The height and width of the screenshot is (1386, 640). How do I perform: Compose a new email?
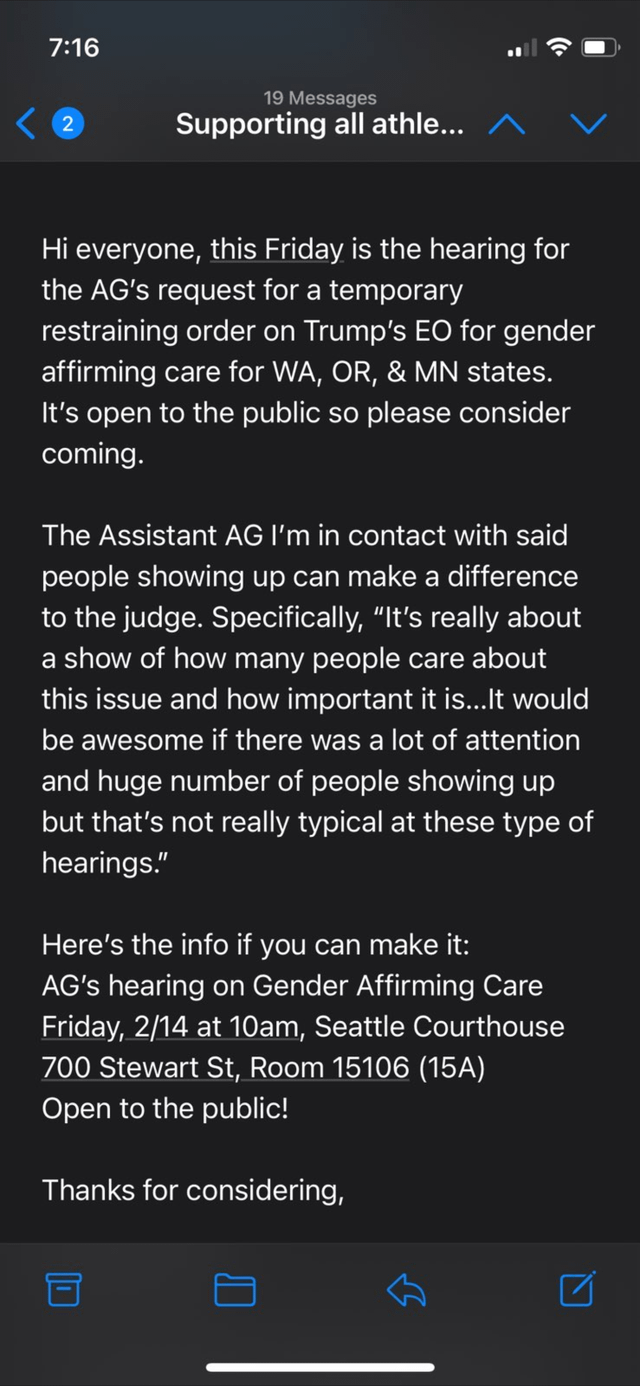pos(577,1290)
